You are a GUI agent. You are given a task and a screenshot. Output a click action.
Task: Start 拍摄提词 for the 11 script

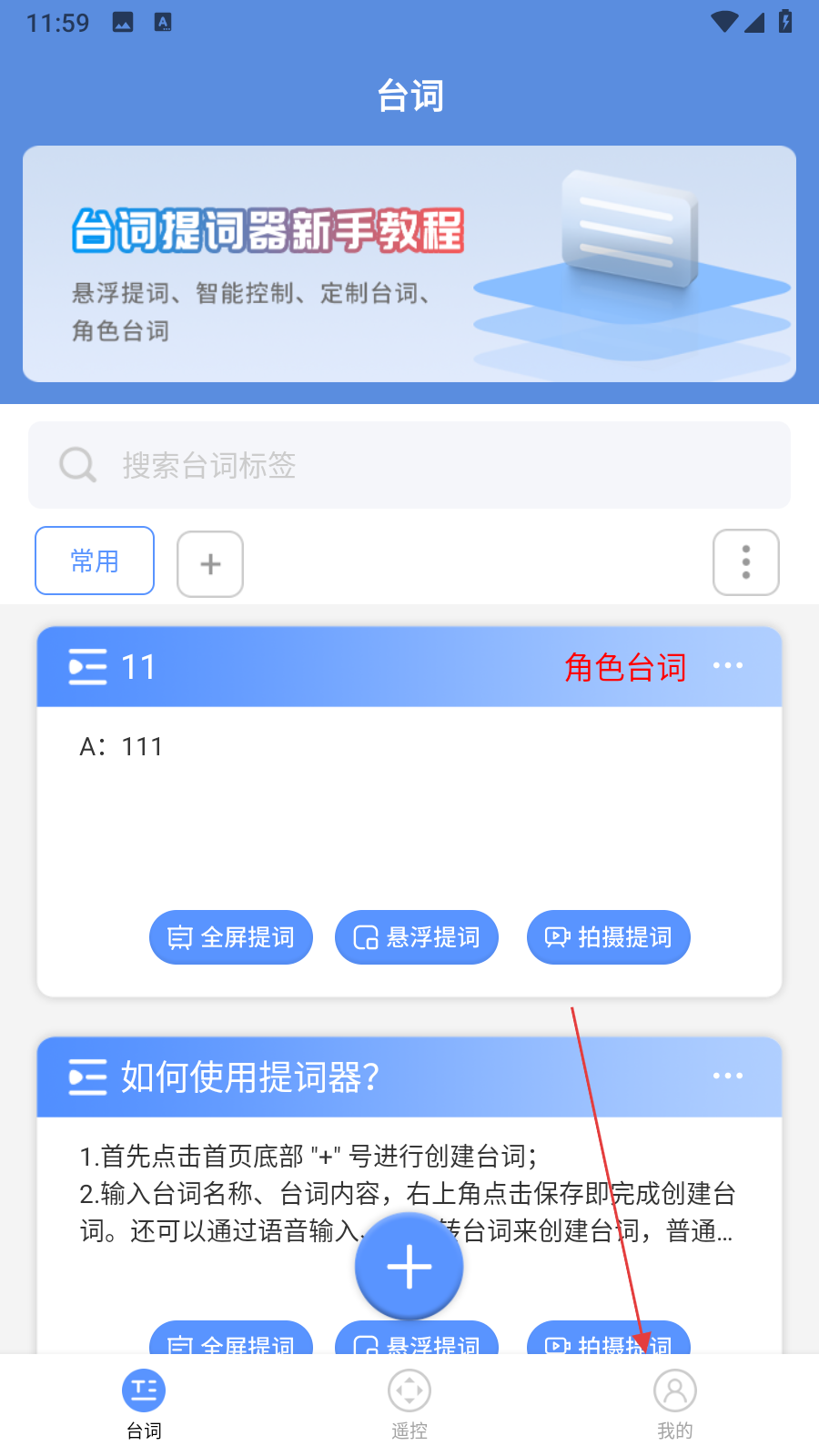coord(609,937)
